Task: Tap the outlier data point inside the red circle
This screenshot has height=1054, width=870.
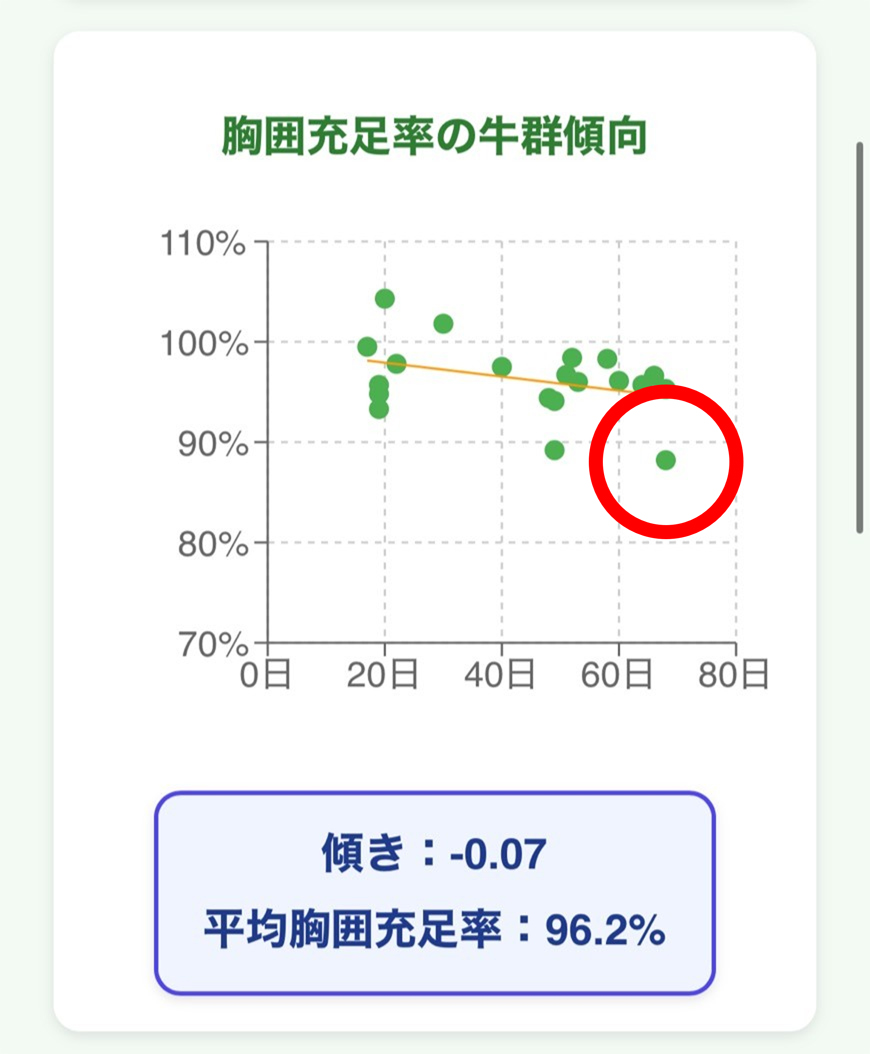Action: click(x=666, y=460)
